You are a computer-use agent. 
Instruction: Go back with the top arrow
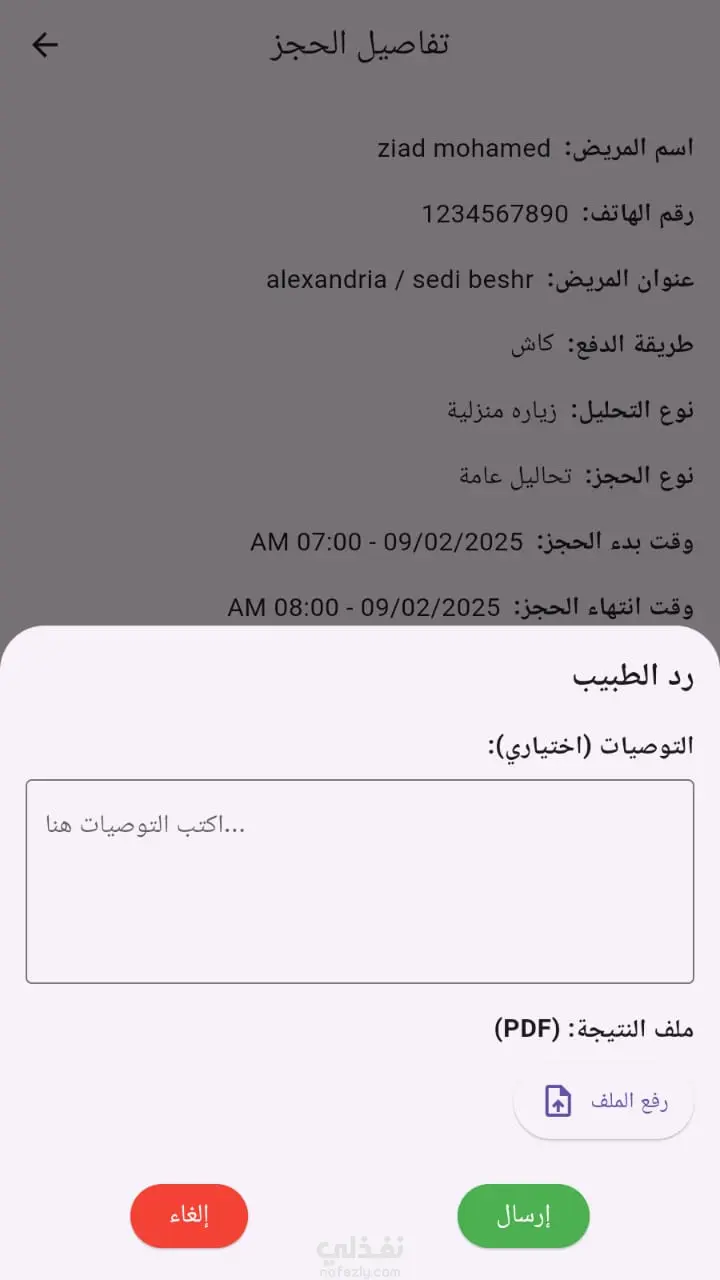(x=45, y=45)
